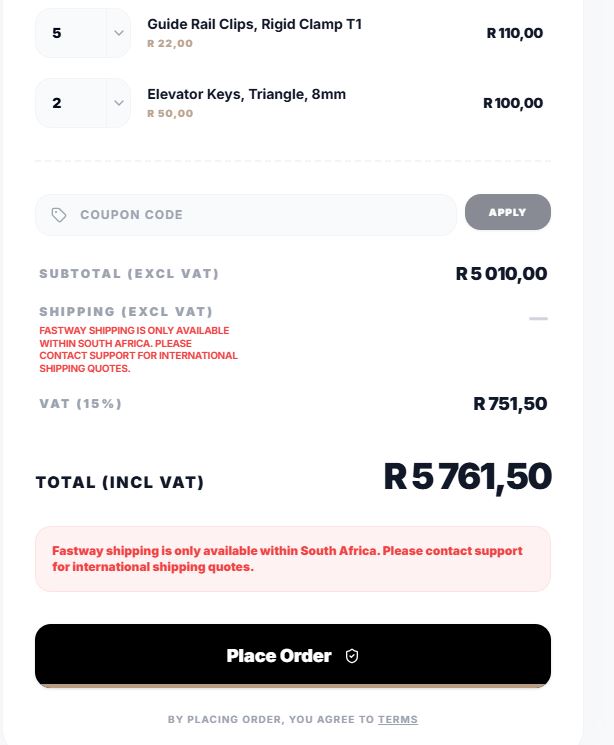Image resolution: width=614 pixels, height=745 pixels.
Task: Place the order
Action: [292, 656]
